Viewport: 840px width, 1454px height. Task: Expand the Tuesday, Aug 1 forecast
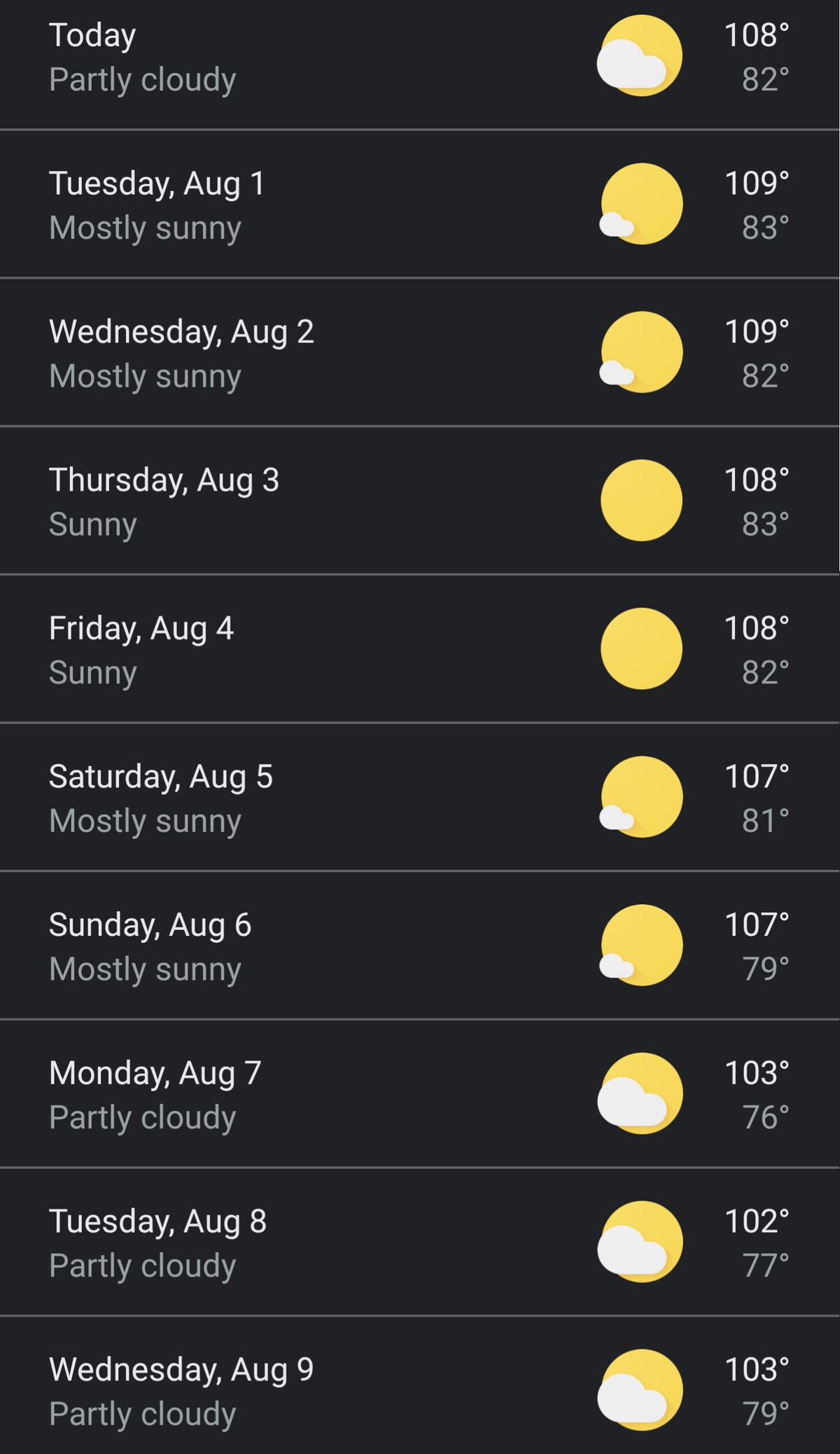[420, 205]
